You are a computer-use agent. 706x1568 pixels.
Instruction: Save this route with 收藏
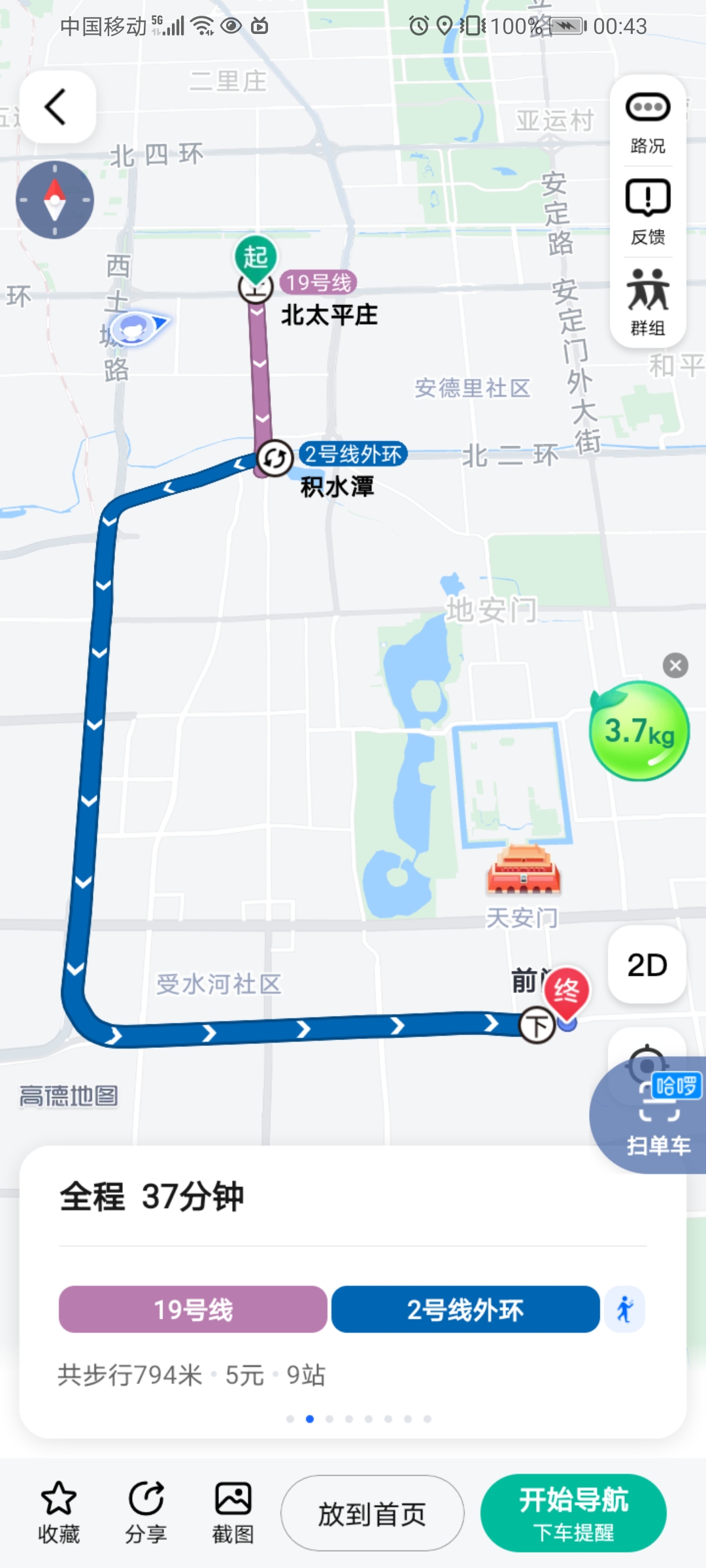tap(59, 1512)
